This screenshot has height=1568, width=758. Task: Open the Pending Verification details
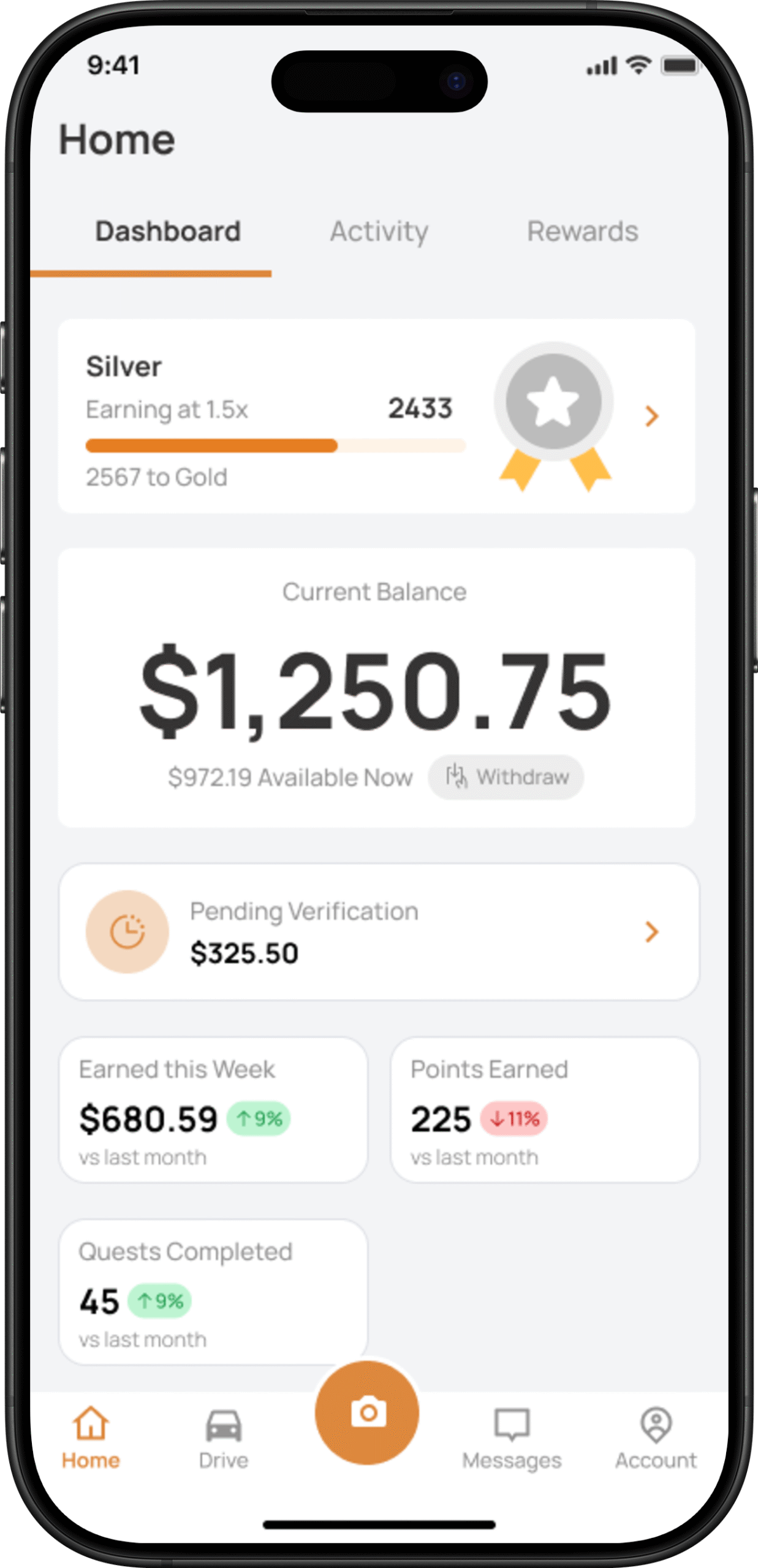pyautogui.click(x=379, y=932)
